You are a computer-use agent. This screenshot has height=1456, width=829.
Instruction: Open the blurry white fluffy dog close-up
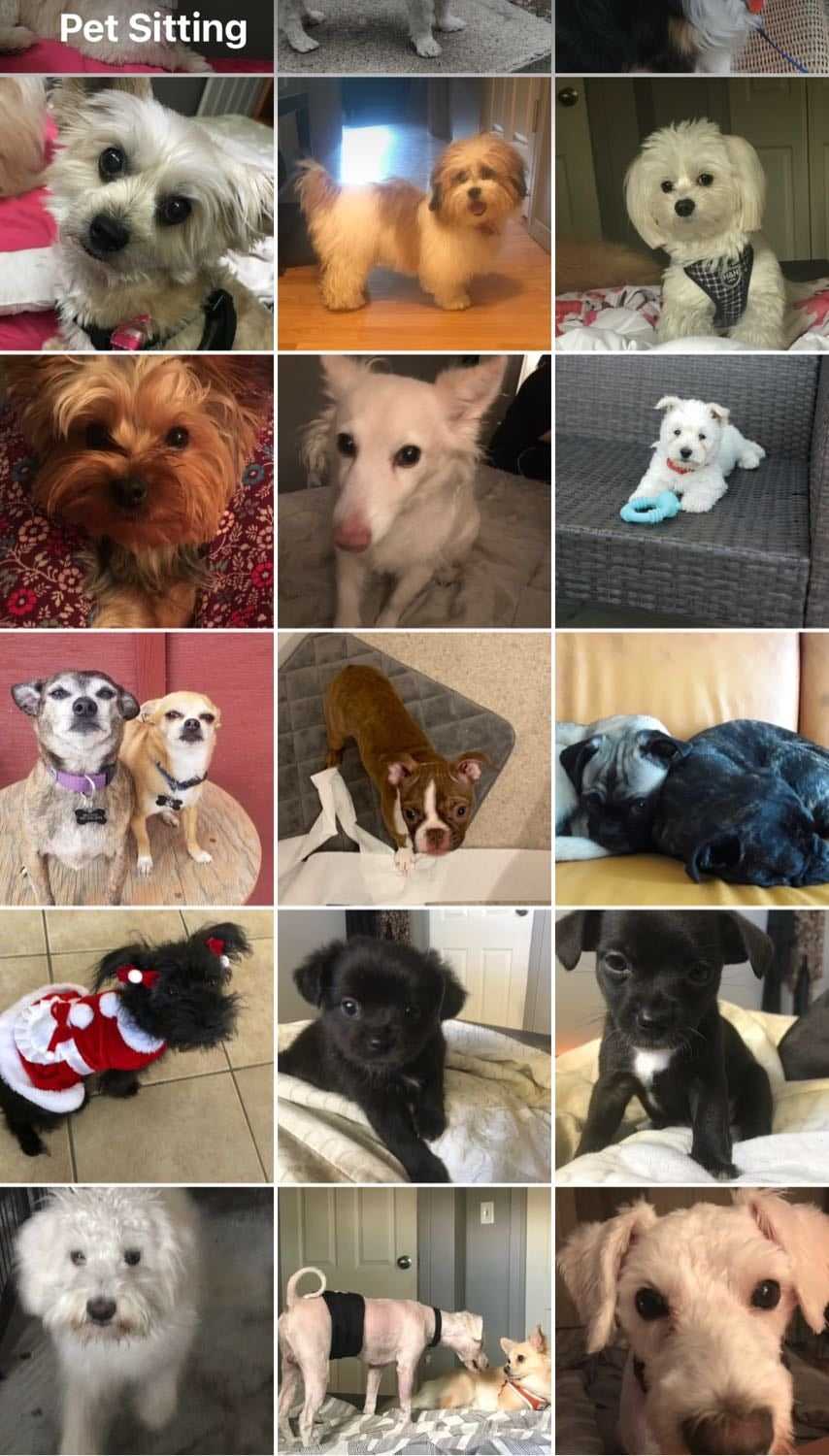136,1322
